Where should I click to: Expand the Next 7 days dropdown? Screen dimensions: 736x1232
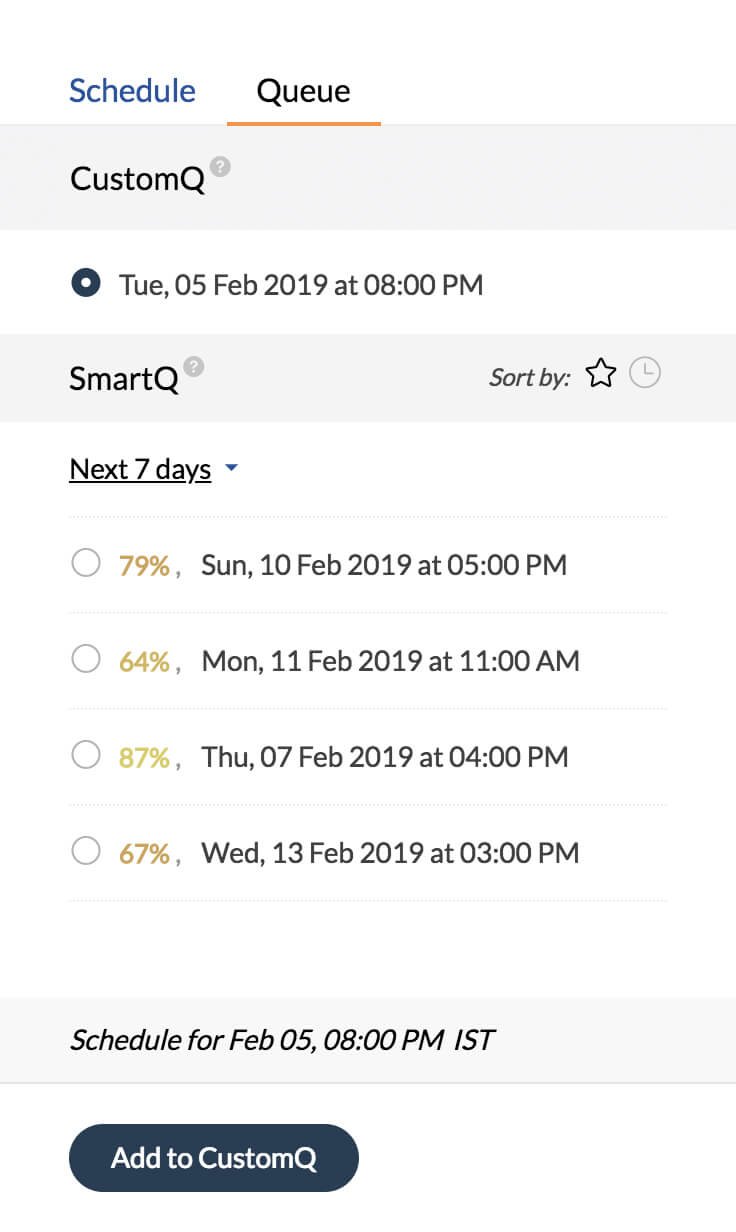[x=154, y=469]
